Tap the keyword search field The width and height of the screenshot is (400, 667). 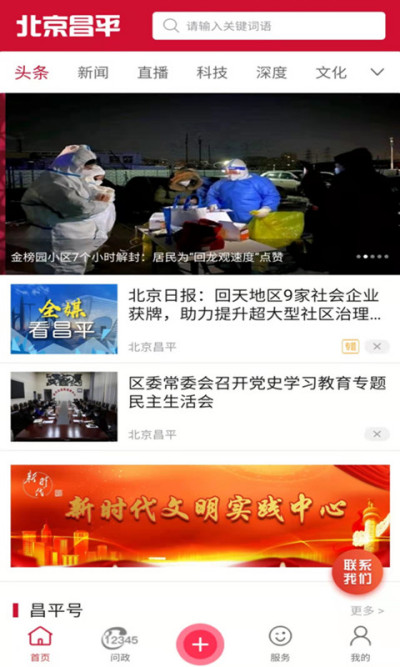tap(269, 26)
